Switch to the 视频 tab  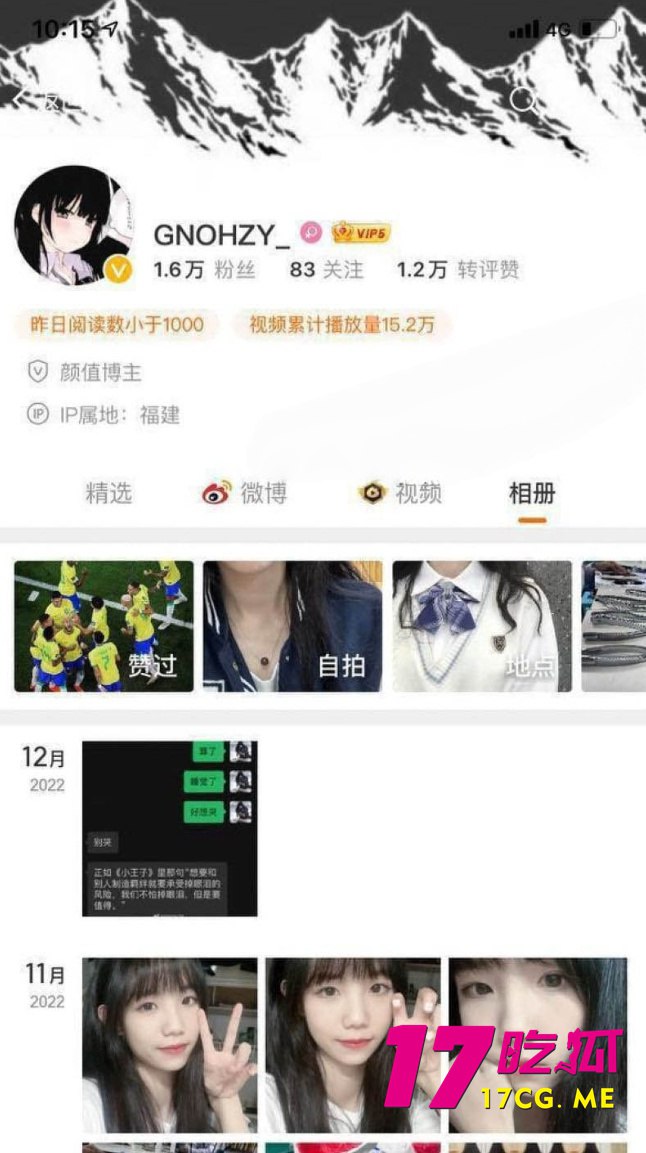[x=400, y=493]
